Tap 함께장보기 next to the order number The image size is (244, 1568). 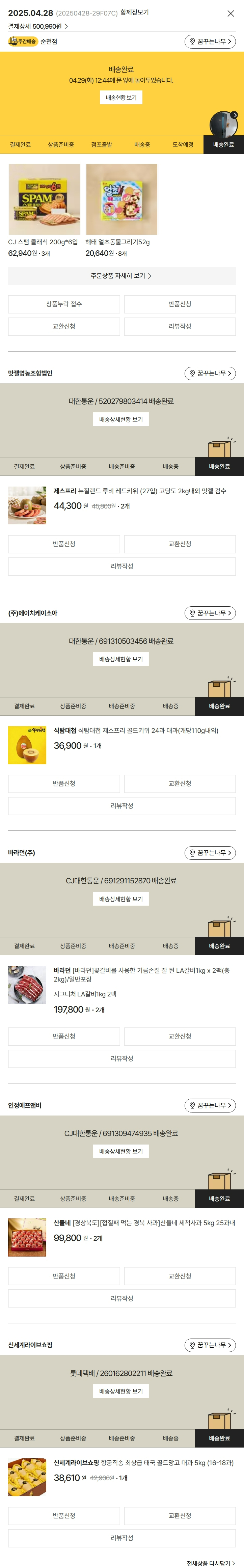[x=134, y=12]
